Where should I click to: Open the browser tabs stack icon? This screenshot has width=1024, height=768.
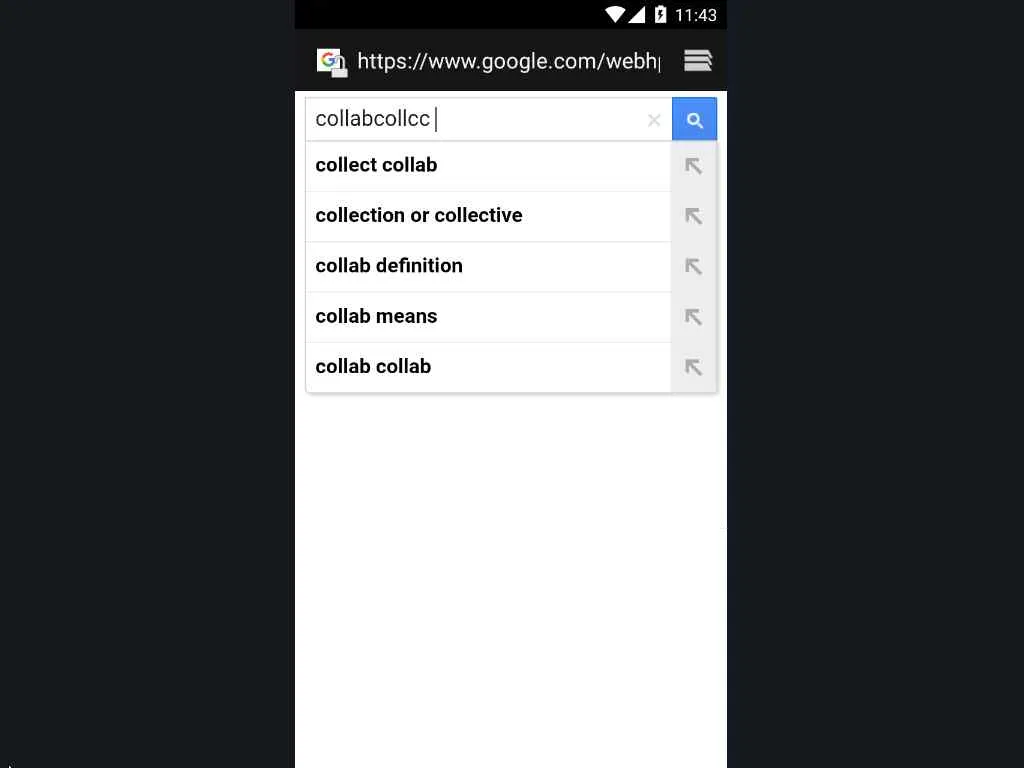point(698,61)
